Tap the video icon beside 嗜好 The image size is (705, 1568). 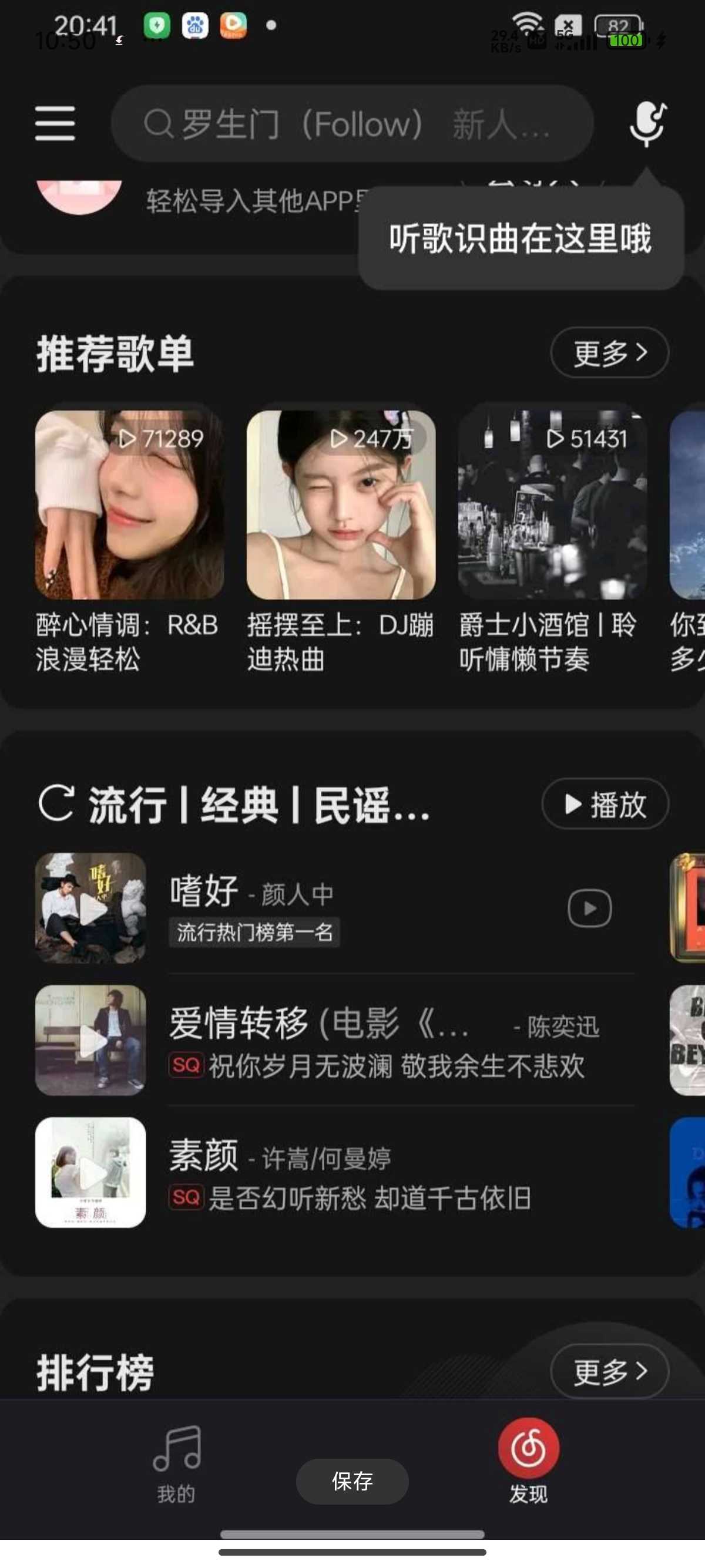point(589,908)
